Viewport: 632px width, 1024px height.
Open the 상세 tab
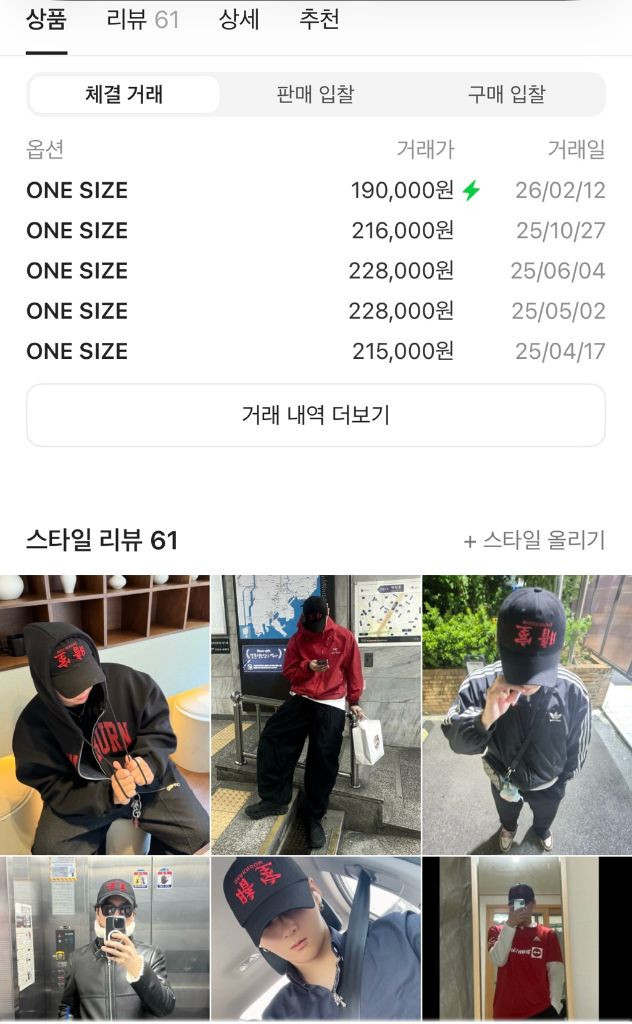(x=239, y=20)
